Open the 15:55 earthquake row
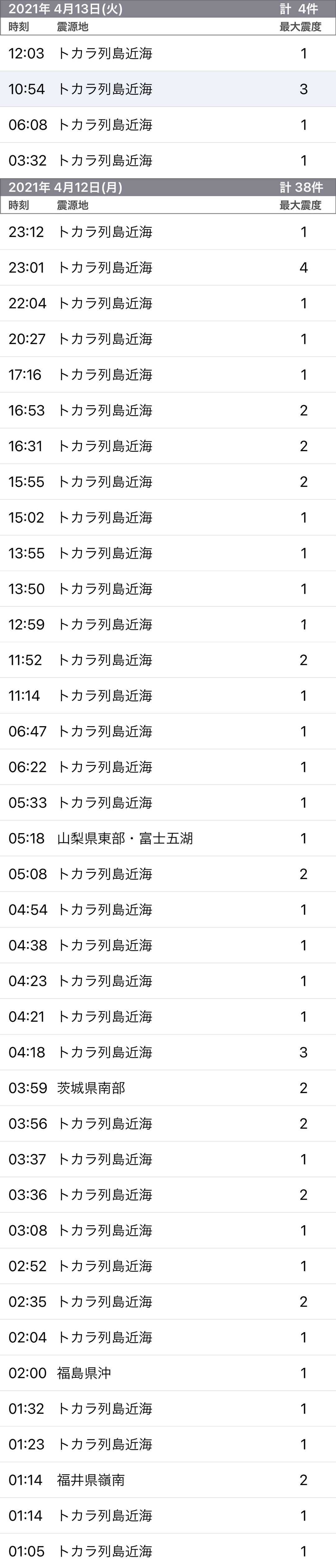The width and height of the screenshot is (336, 1568). (x=168, y=481)
